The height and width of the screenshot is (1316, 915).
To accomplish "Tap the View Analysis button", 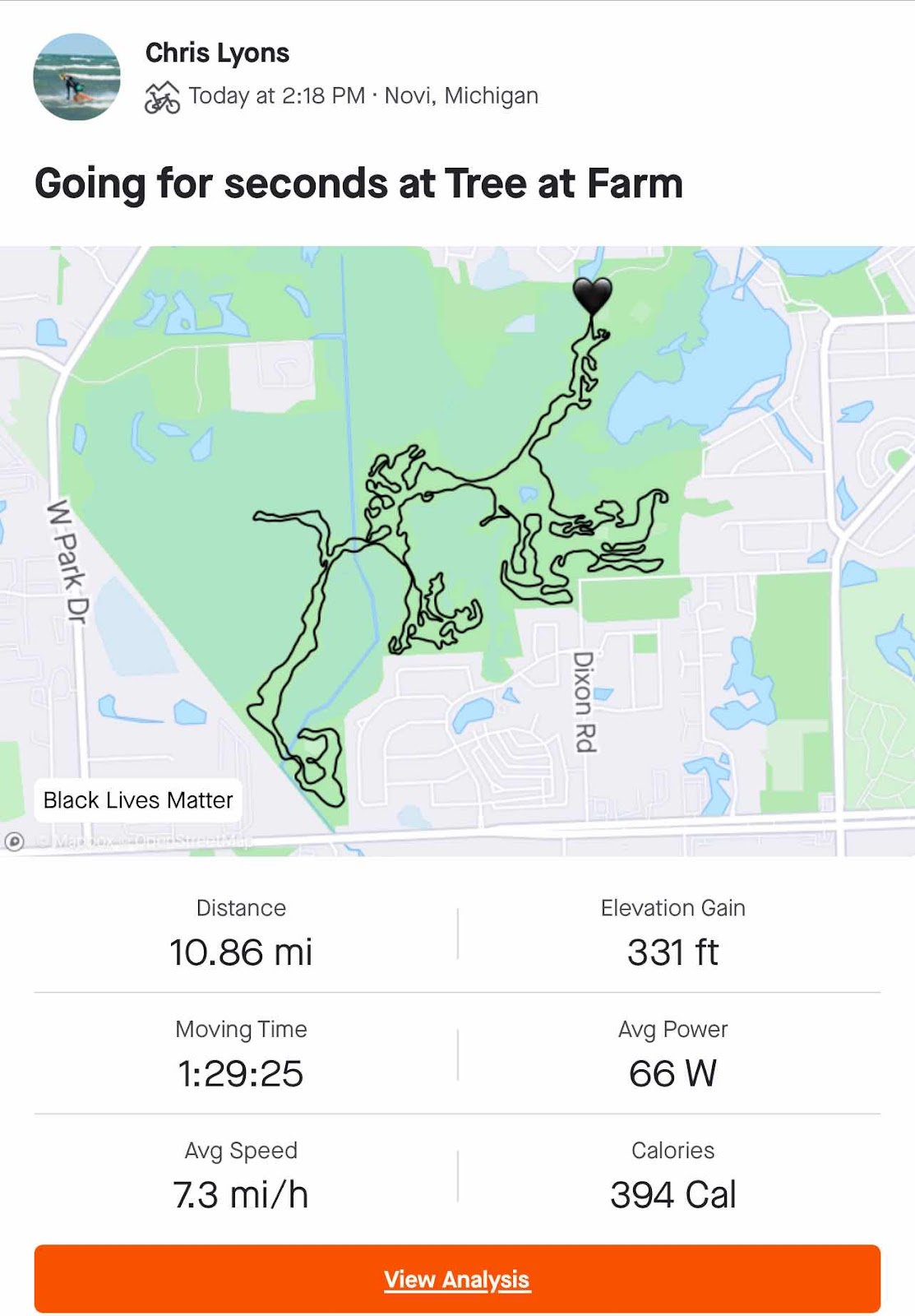I will [x=457, y=1279].
